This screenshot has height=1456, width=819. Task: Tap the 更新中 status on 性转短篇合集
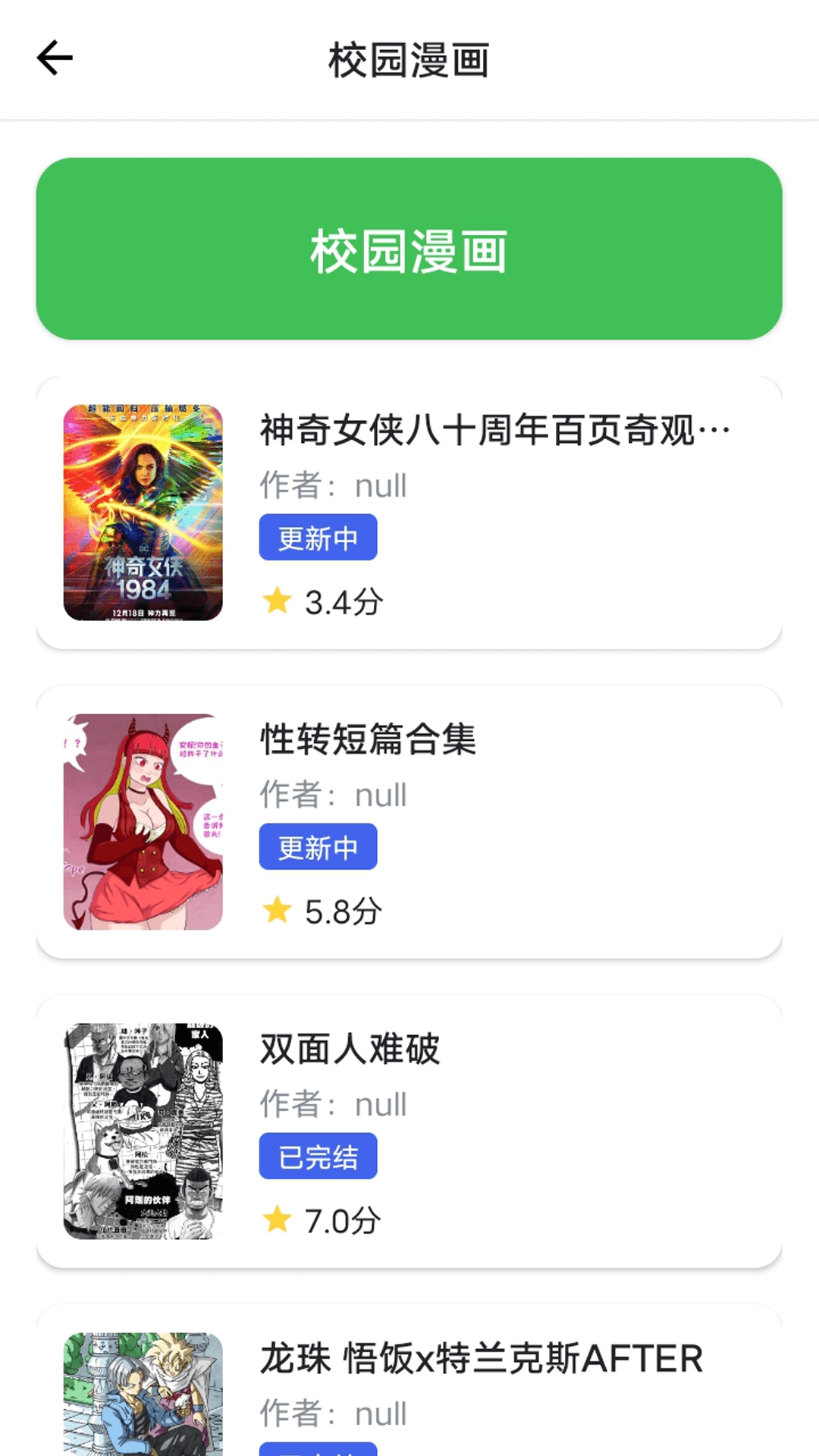pyautogui.click(x=318, y=847)
